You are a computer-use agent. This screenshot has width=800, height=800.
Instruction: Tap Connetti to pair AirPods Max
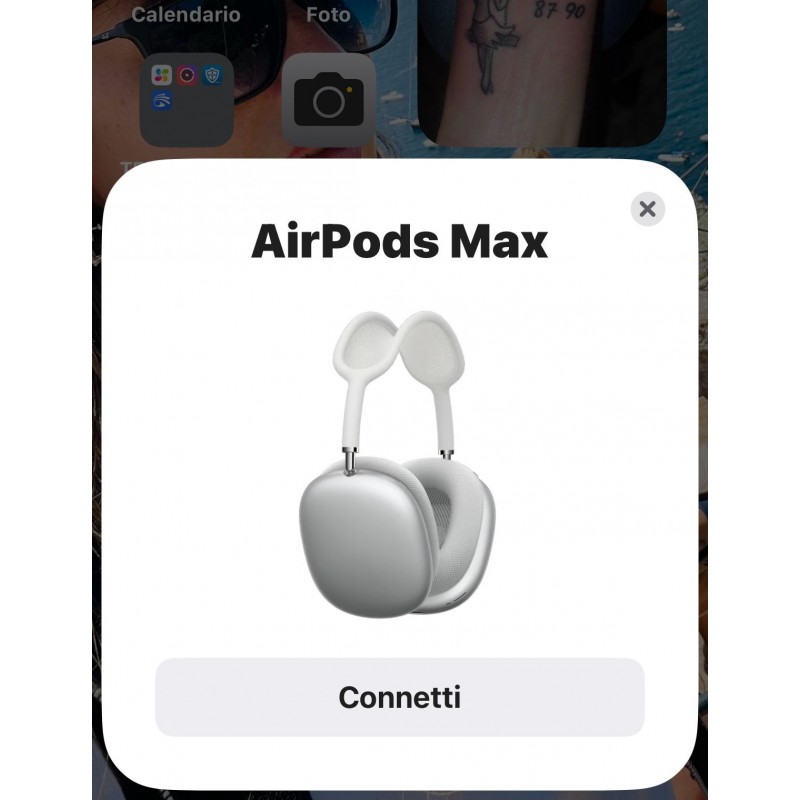tap(399, 697)
